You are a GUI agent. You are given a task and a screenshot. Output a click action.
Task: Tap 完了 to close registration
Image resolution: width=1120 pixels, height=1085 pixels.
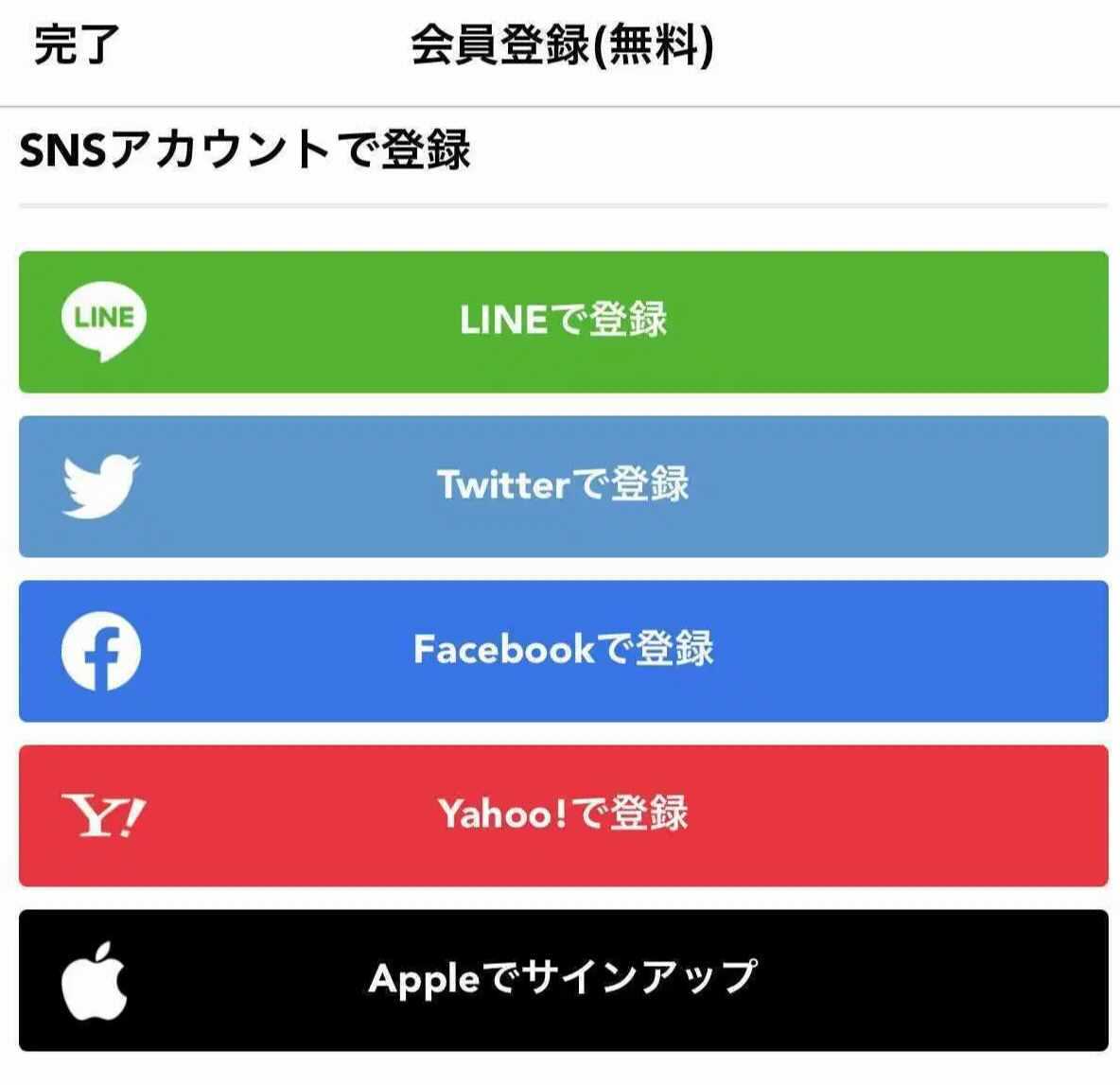(x=76, y=44)
